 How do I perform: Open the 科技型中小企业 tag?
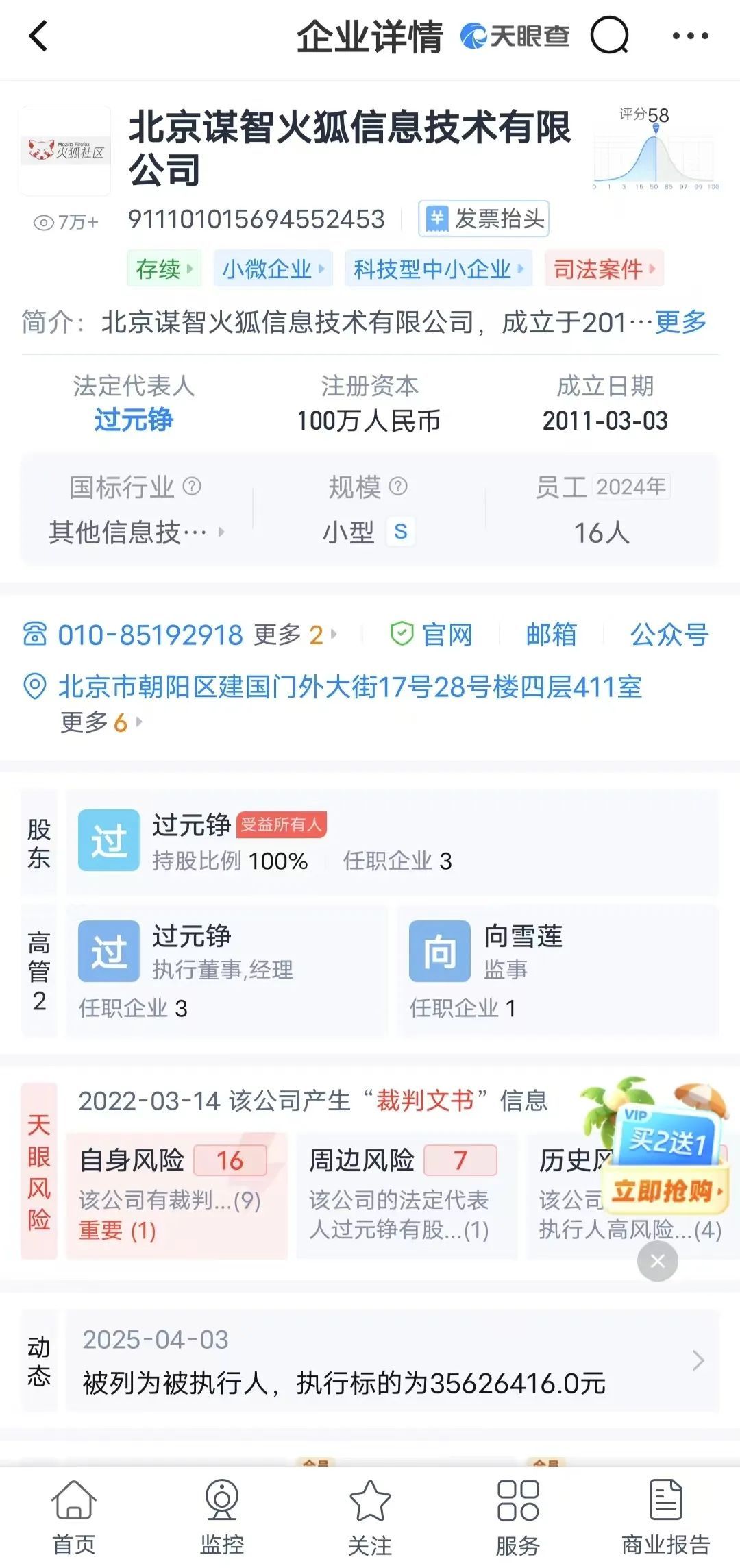click(438, 269)
